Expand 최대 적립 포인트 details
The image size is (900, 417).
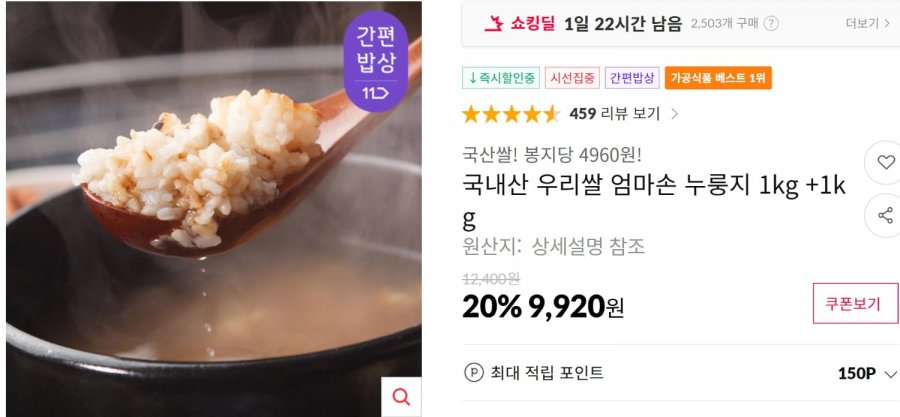click(x=891, y=374)
